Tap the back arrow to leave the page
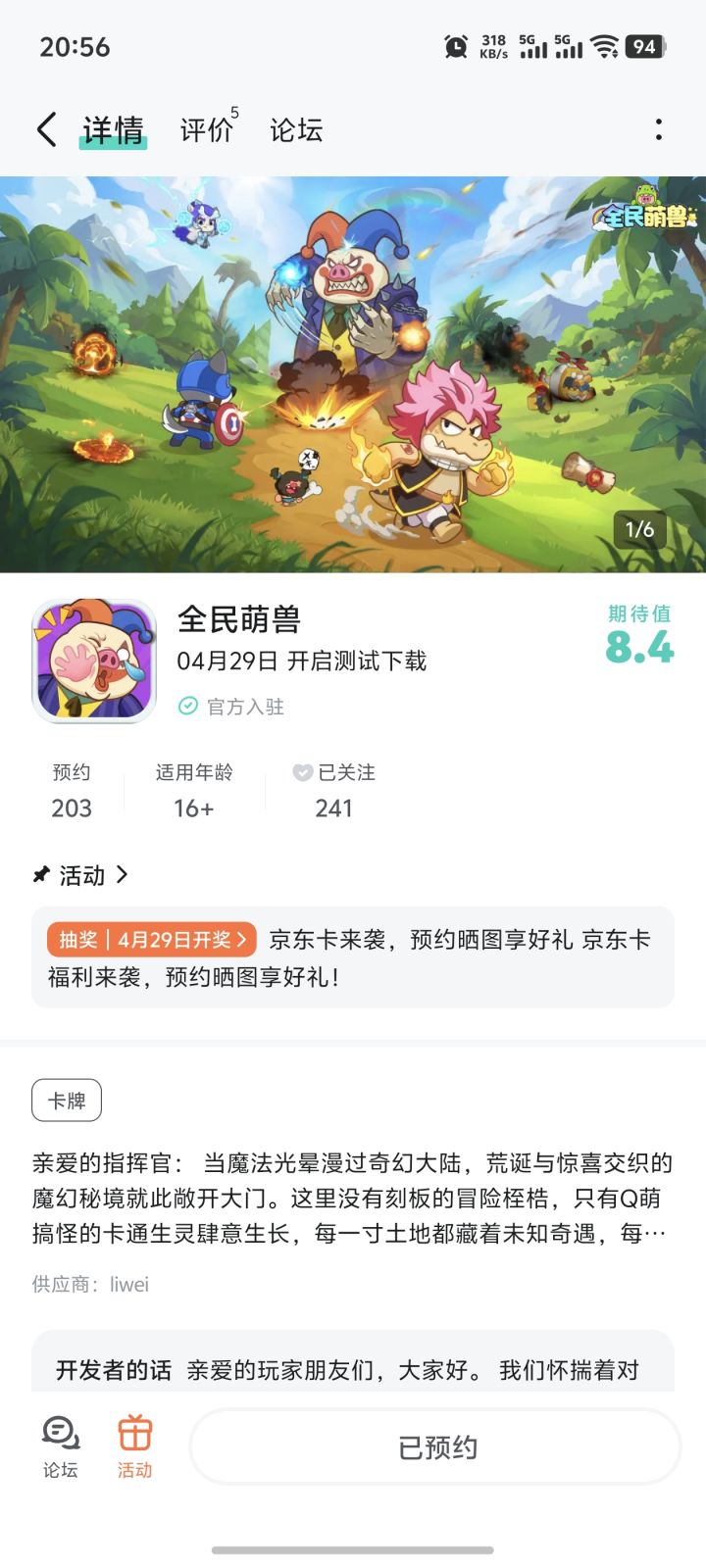706x1568 pixels. 44,128
